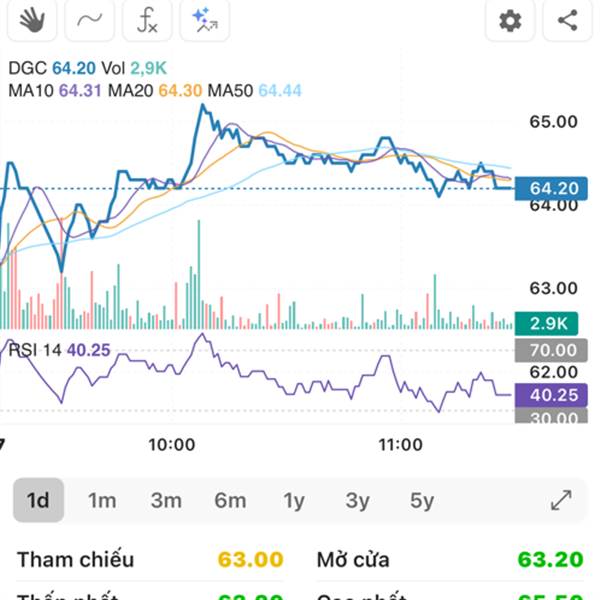Select the hand pan tool
This screenshot has height=600, width=600.
[x=31, y=20]
